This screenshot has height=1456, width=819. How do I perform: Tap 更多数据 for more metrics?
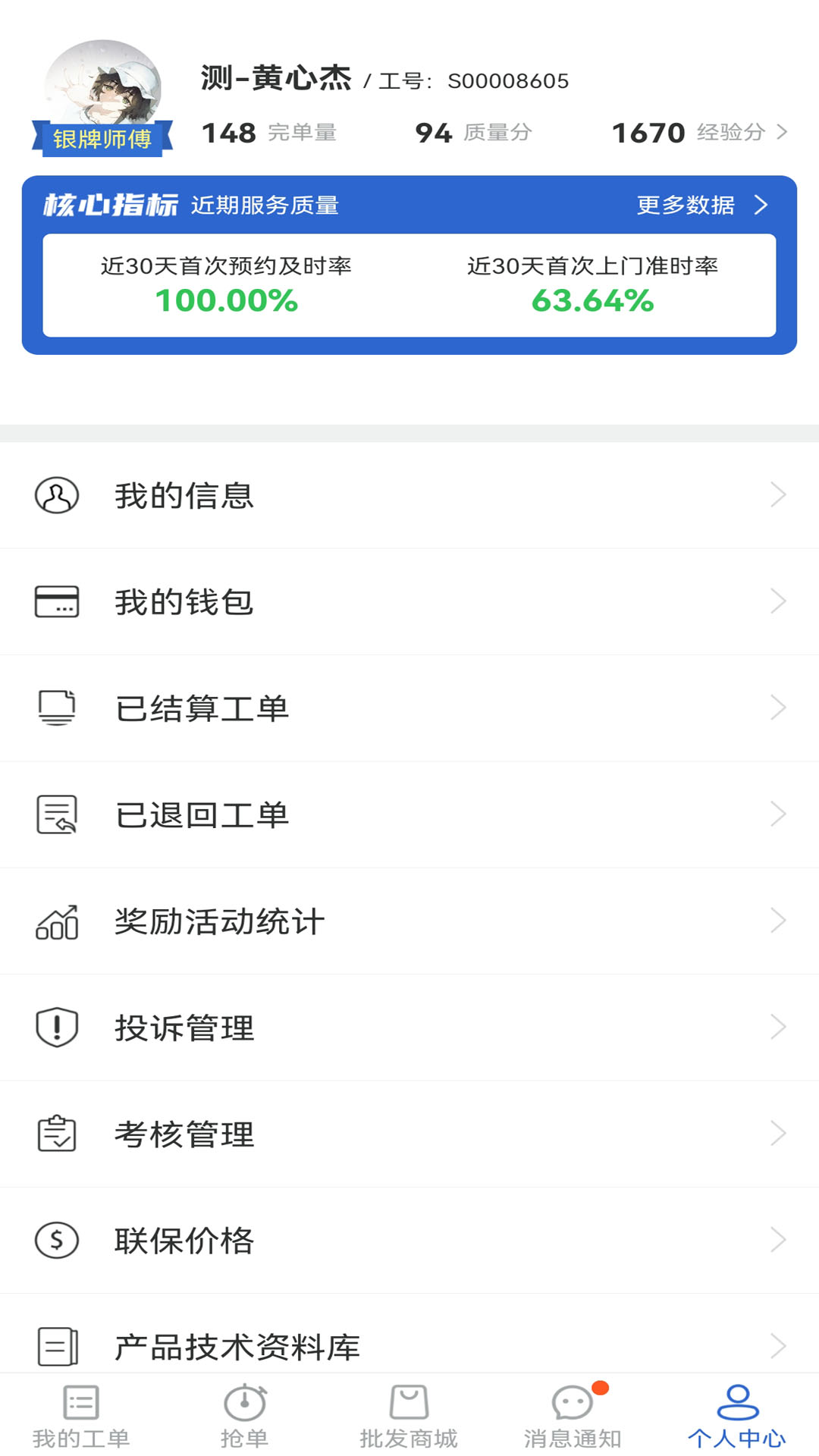coord(701,205)
